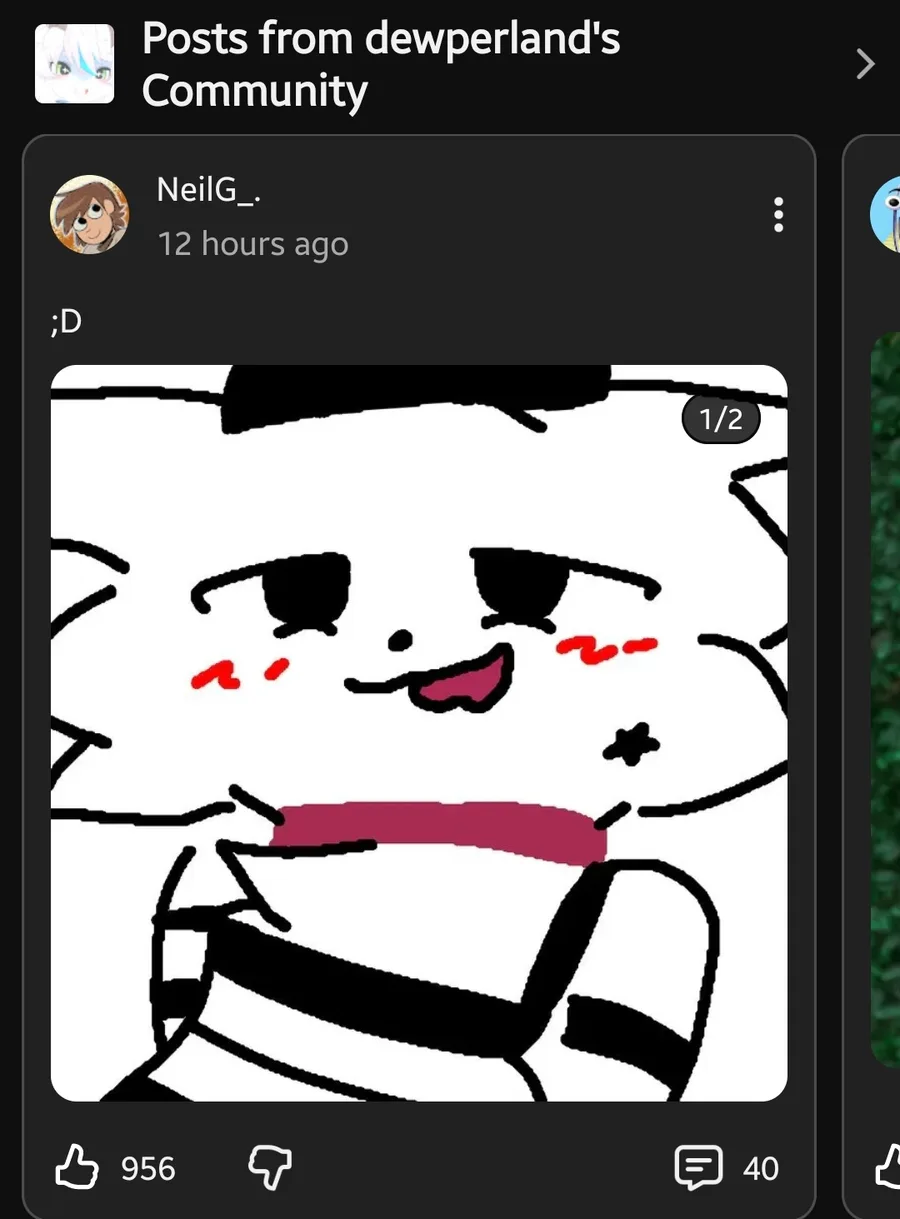The height and width of the screenshot is (1219, 900).
Task: Dislike NeilG_.'s post
Action: coord(269,1168)
